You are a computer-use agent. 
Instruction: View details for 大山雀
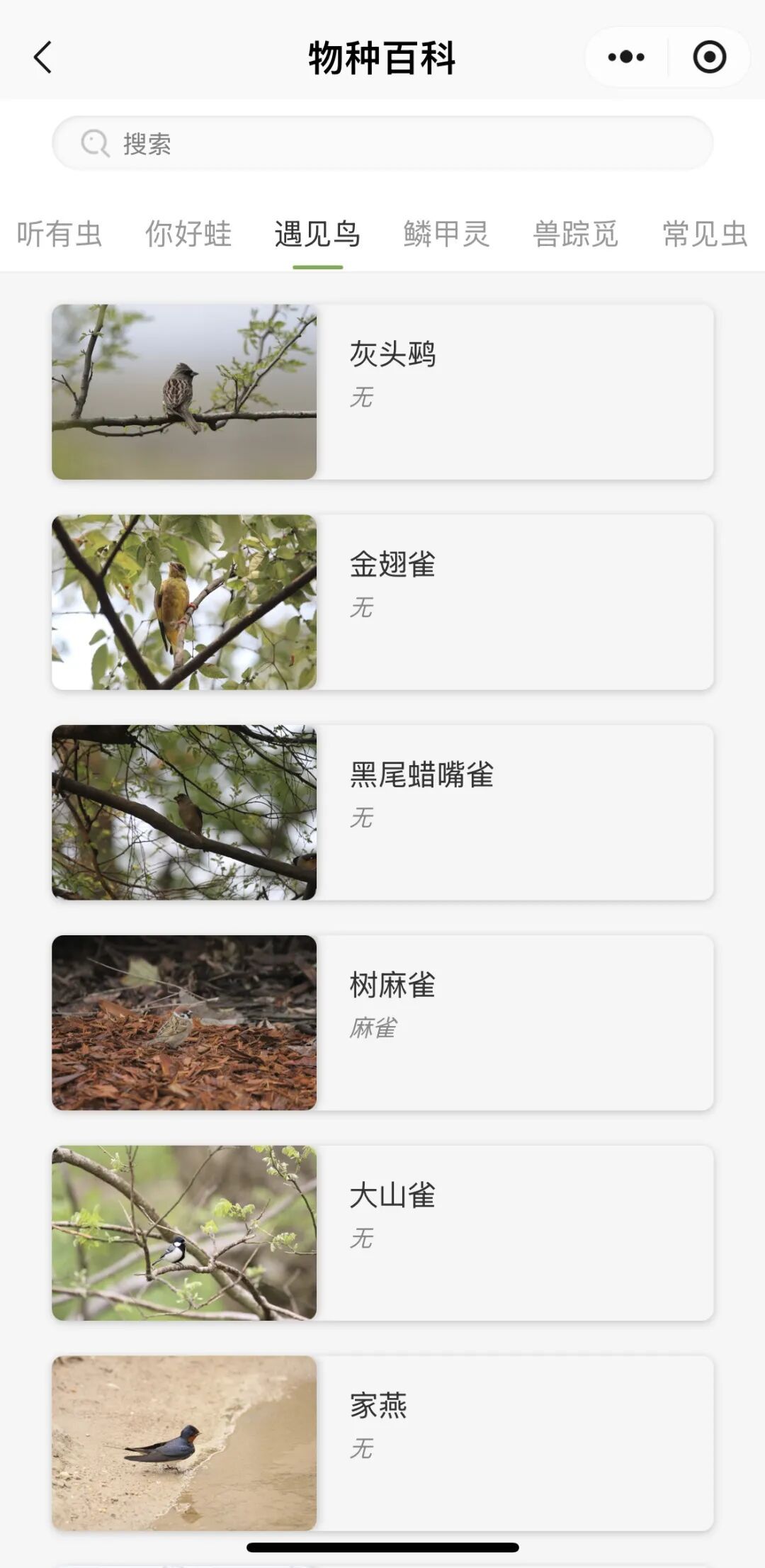coord(382,1233)
